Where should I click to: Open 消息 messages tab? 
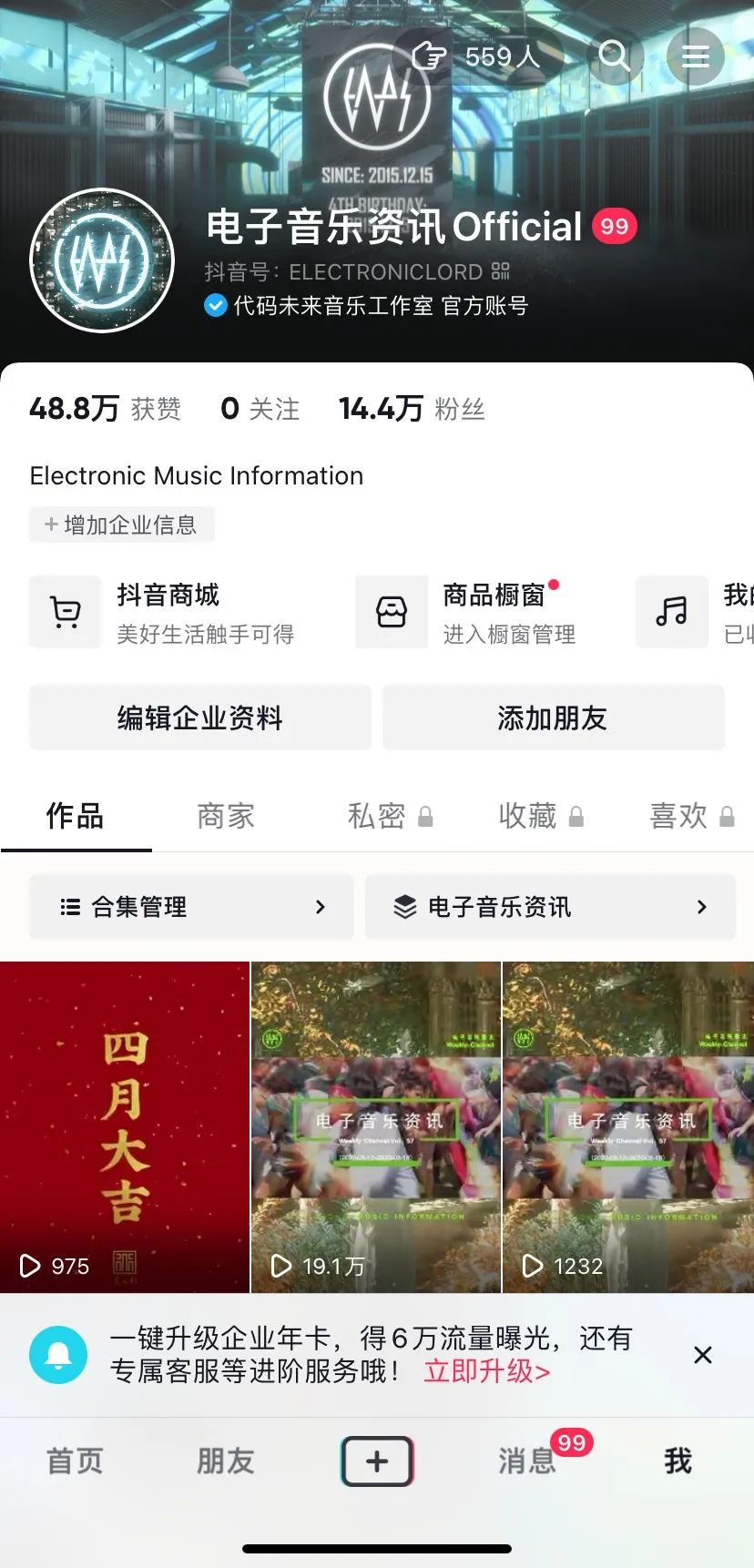coord(527,1461)
